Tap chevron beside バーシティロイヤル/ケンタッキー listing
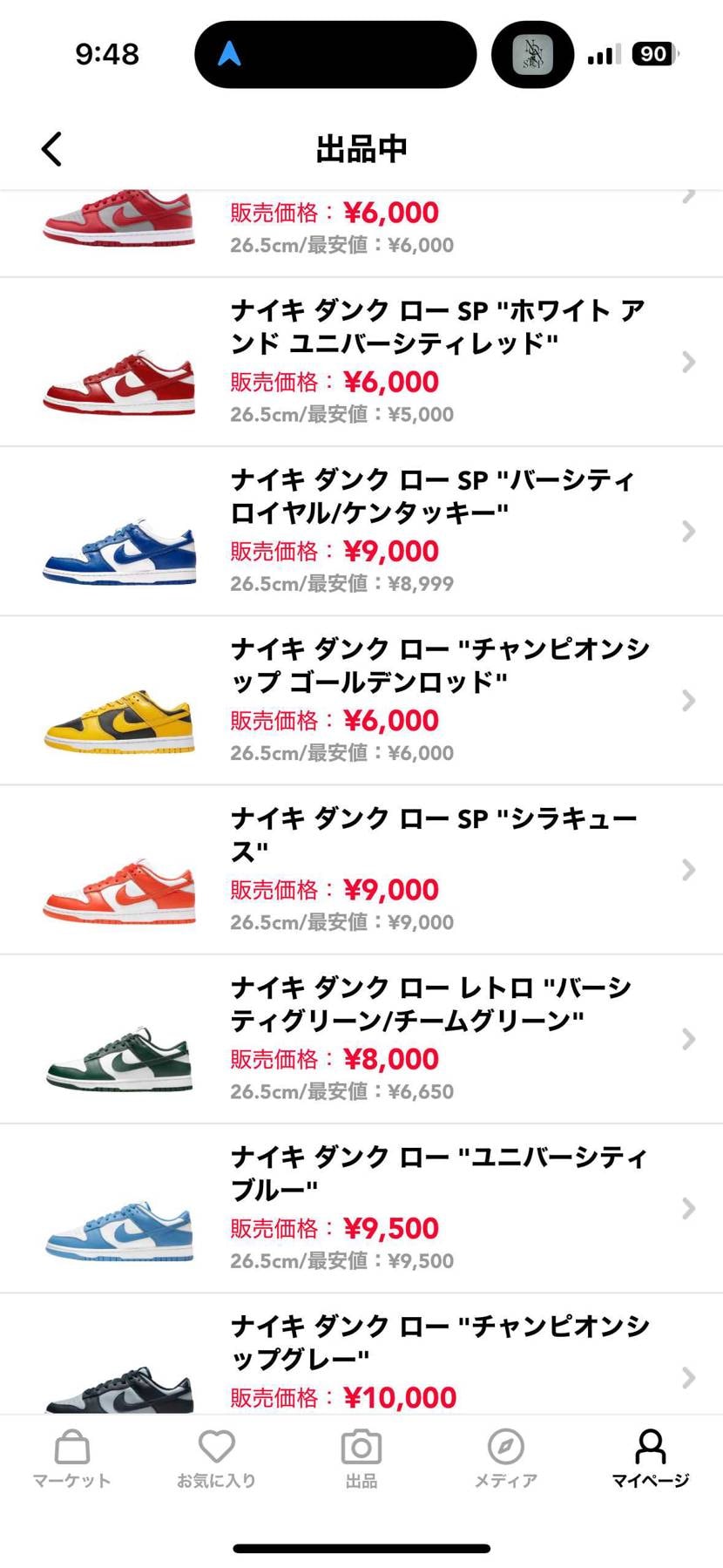This screenshot has height=1568, width=723. click(689, 531)
